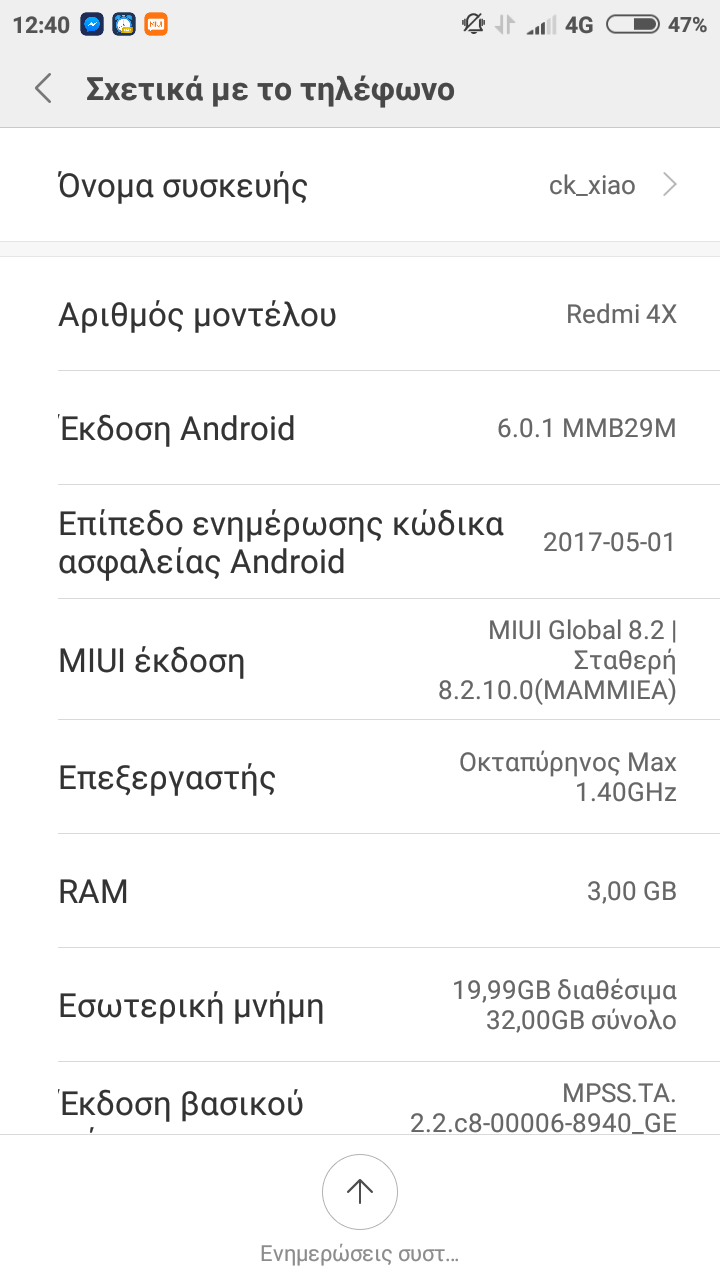This screenshot has width=720, height=1280.
Task: Select the Επεξεργαστής row
Action: point(360,778)
